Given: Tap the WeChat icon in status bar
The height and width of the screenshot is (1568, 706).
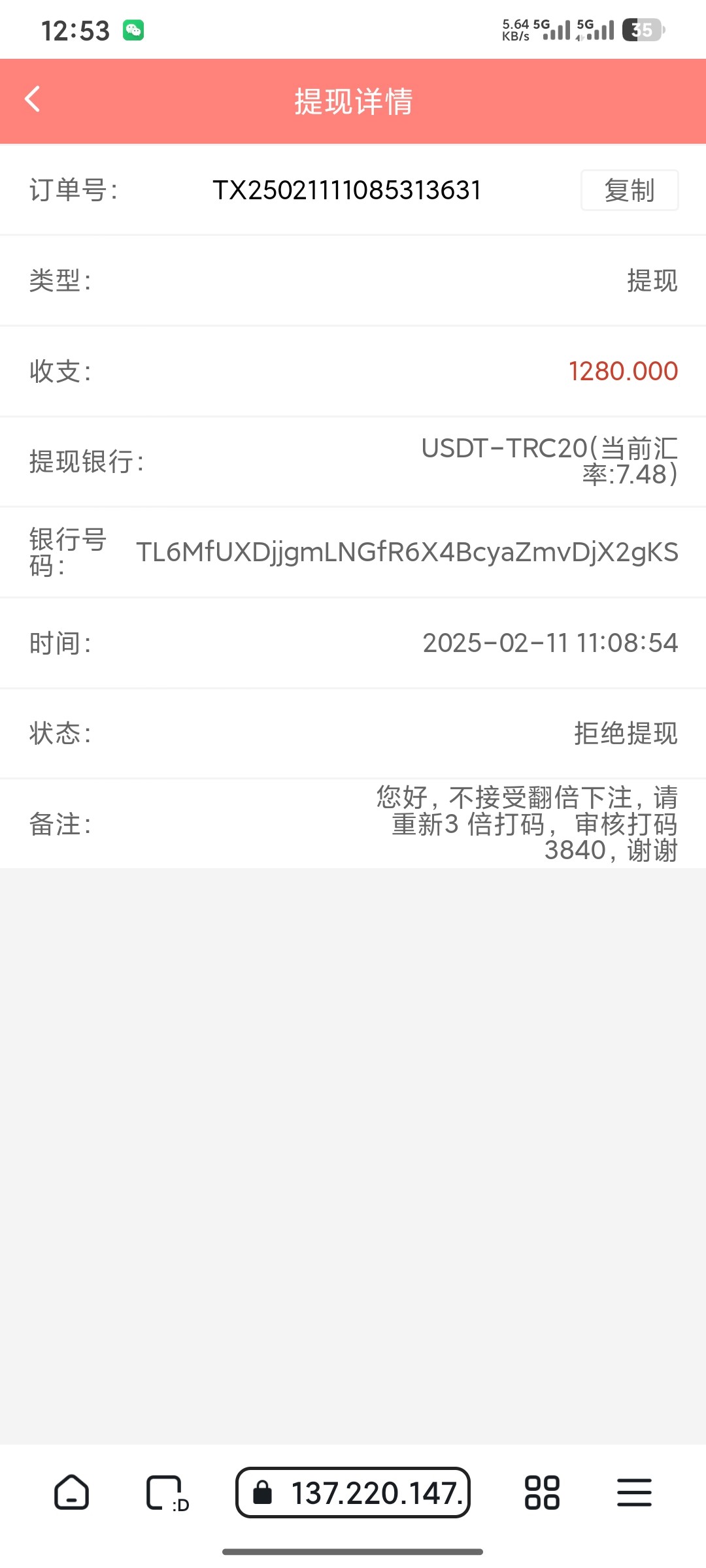Looking at the screenshot, I should [134, 30].
